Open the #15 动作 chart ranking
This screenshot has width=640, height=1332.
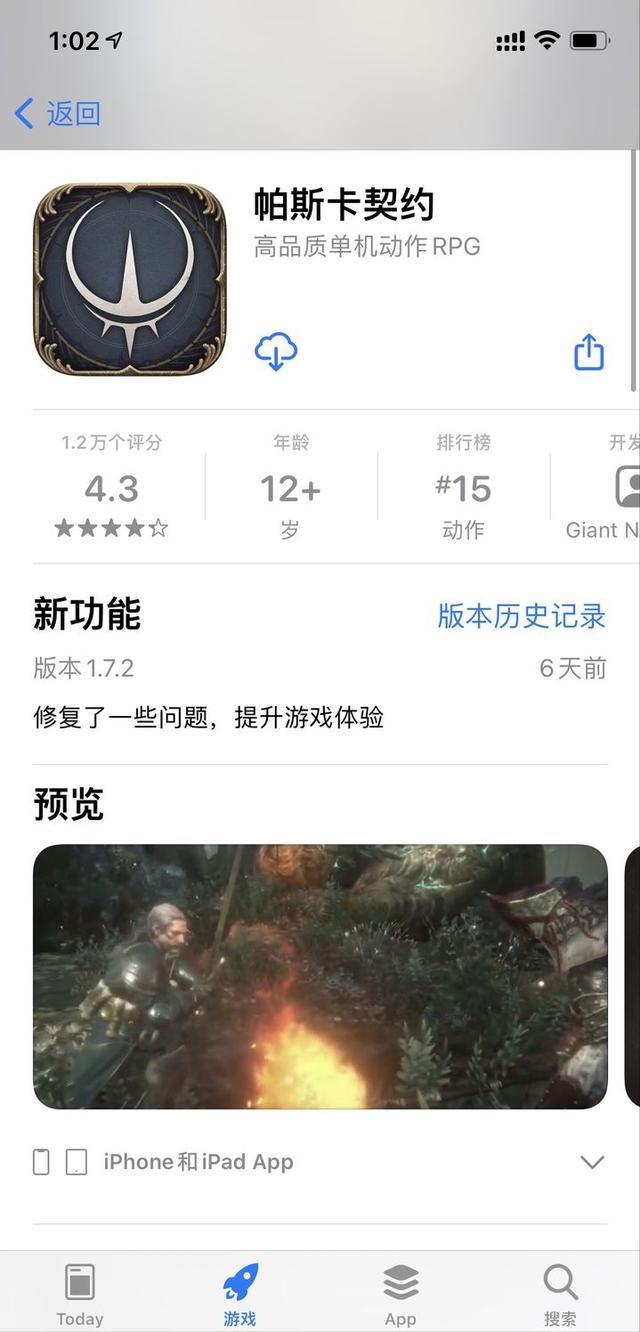pos(463,488)
